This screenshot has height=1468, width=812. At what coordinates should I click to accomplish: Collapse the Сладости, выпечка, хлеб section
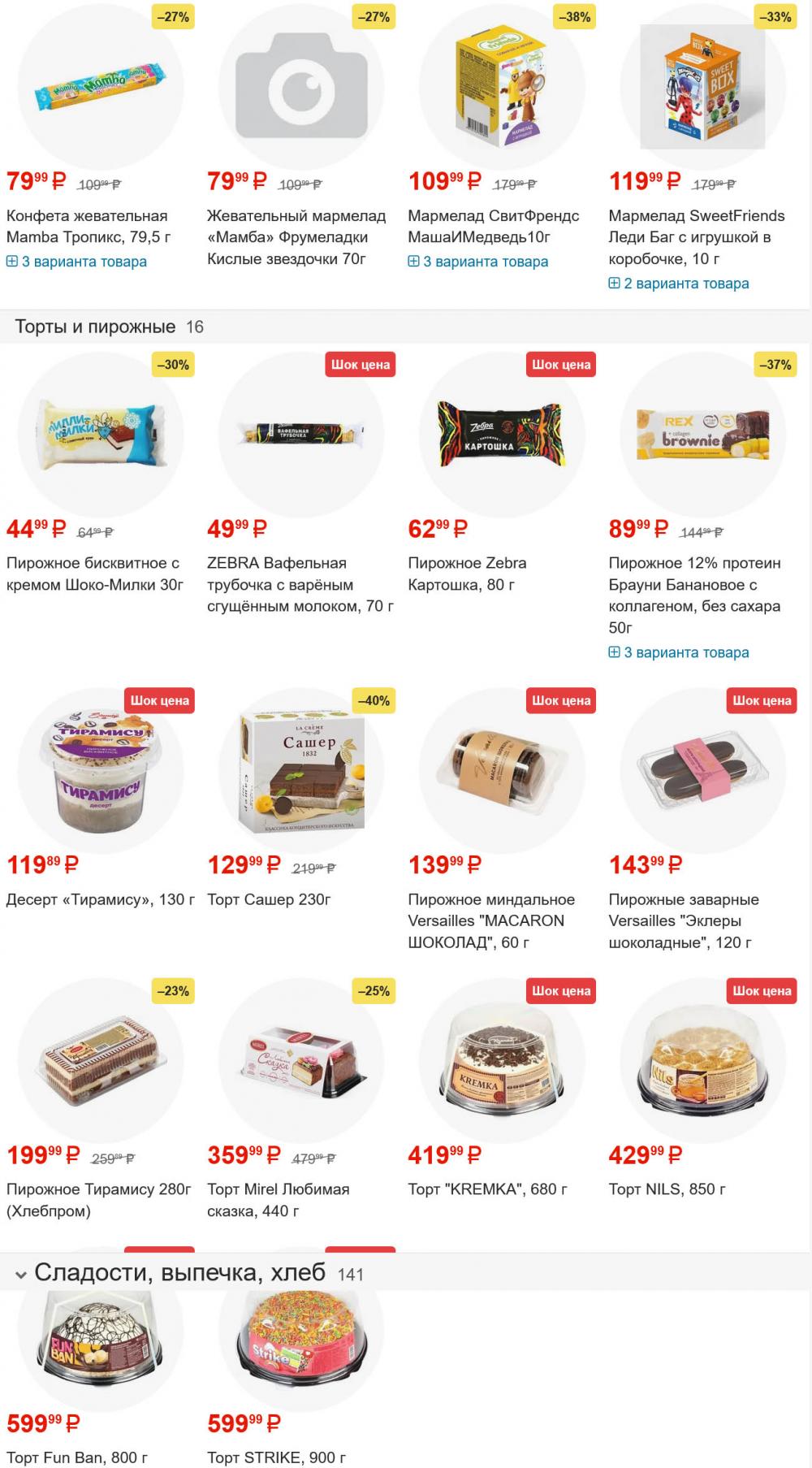point(21,1275)
